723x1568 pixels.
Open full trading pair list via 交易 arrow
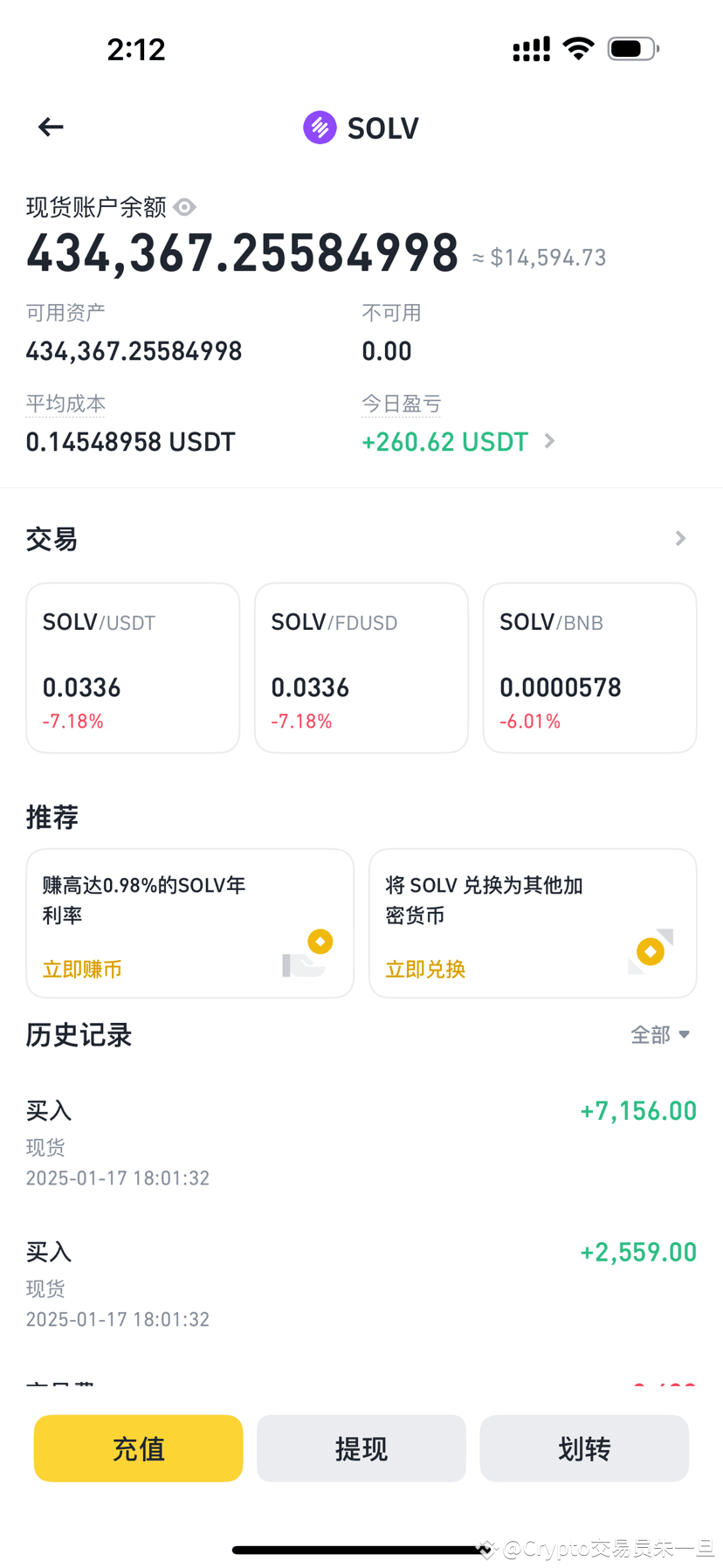tap(680, 538)
